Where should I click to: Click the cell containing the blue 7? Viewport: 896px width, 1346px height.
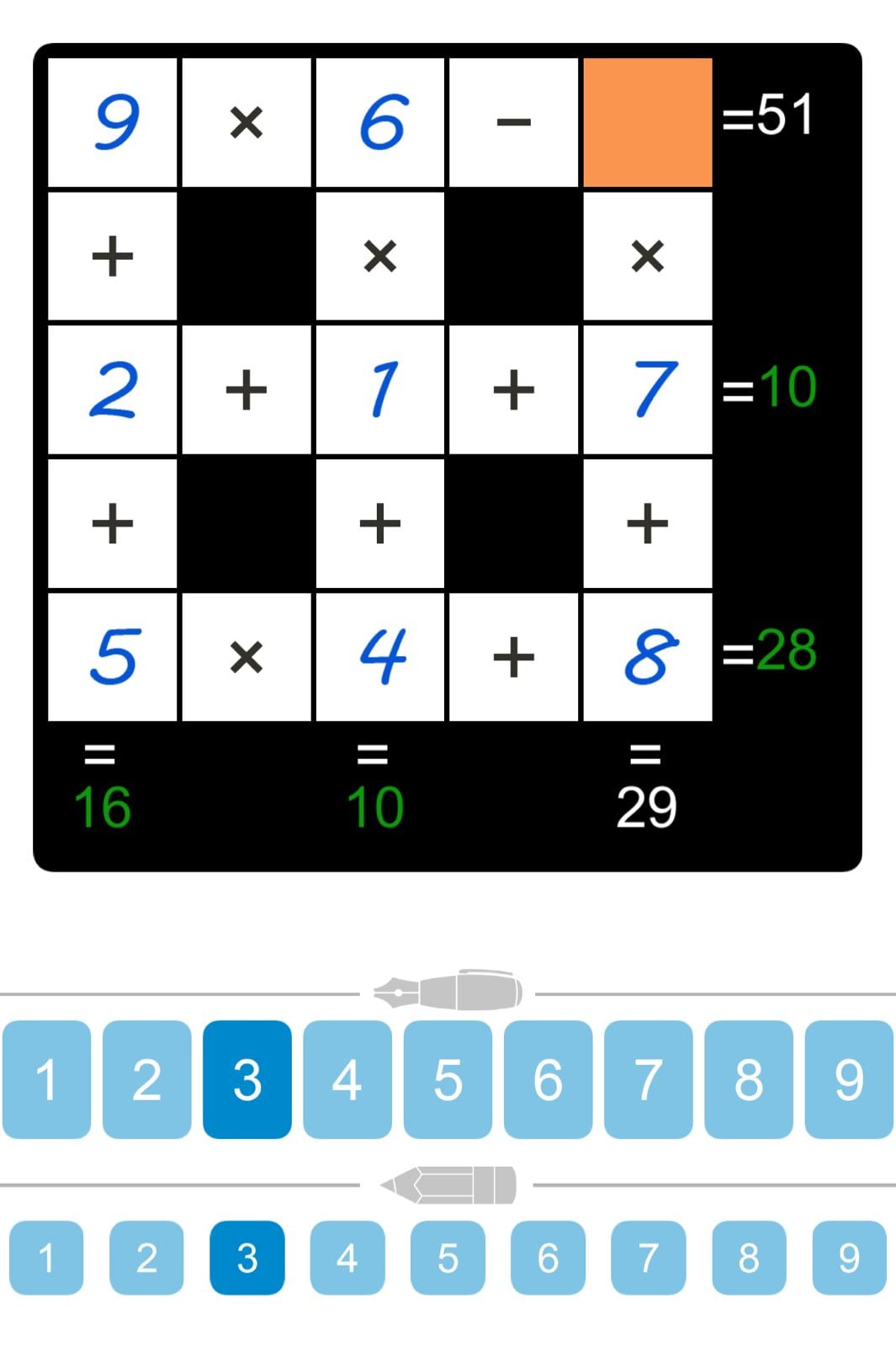click(x=648, y=389)
